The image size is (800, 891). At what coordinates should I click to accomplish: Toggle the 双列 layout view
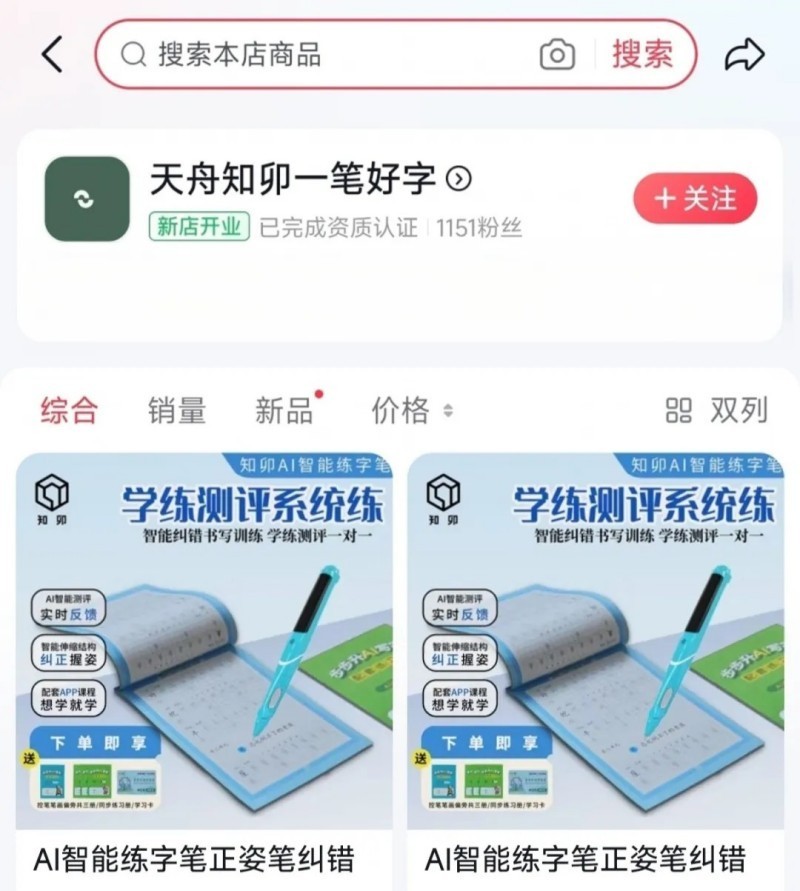(x=717, y=409)
